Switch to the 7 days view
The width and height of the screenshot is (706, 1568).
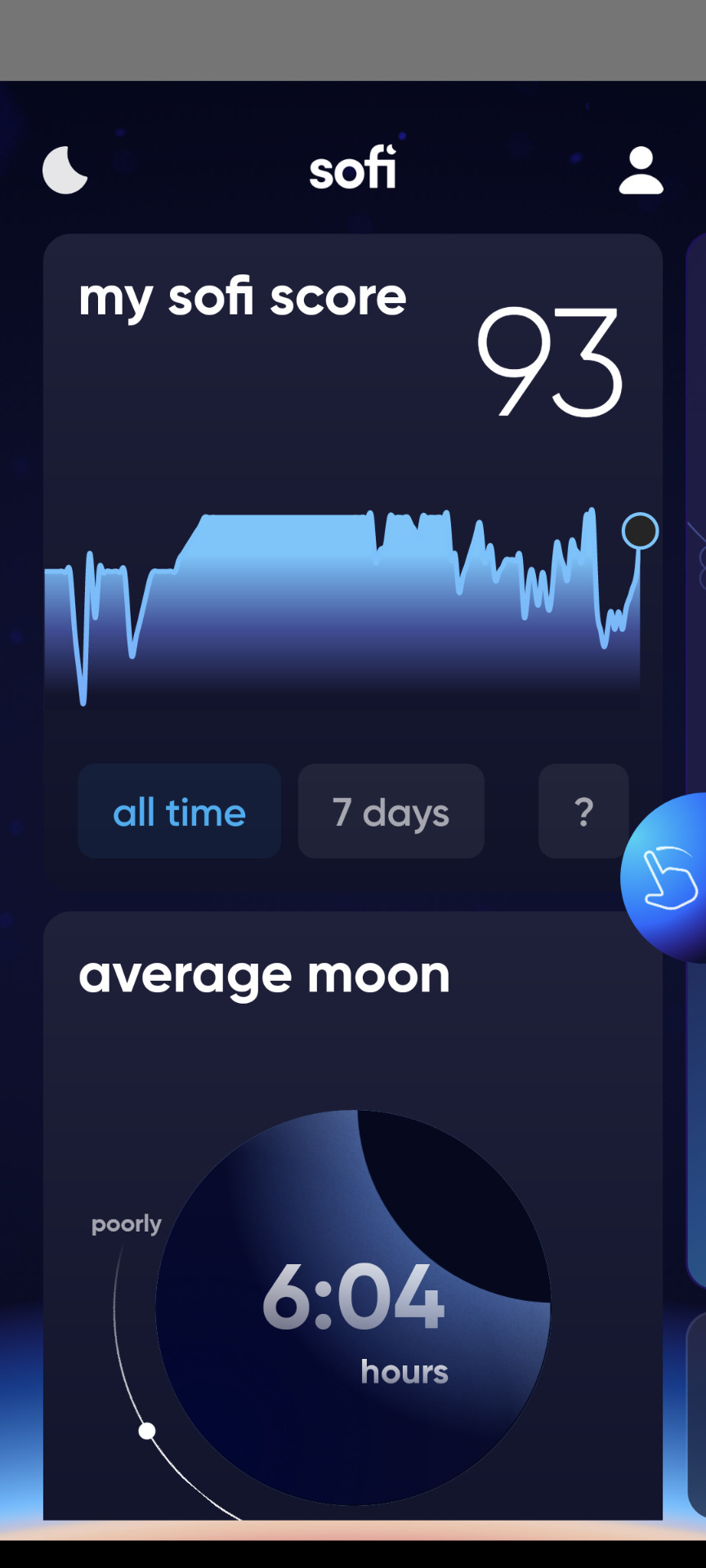[x=391, y=812]
